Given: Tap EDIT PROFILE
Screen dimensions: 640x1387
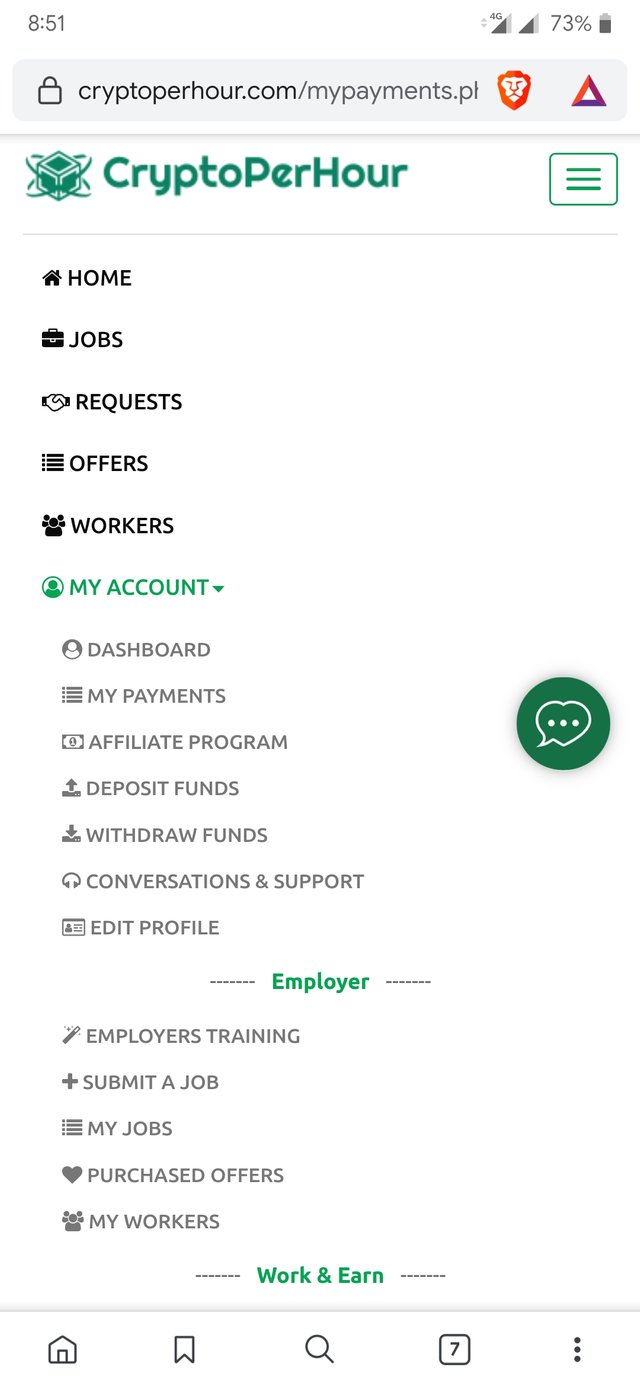Looking at the screenshot, I should 141,927.
